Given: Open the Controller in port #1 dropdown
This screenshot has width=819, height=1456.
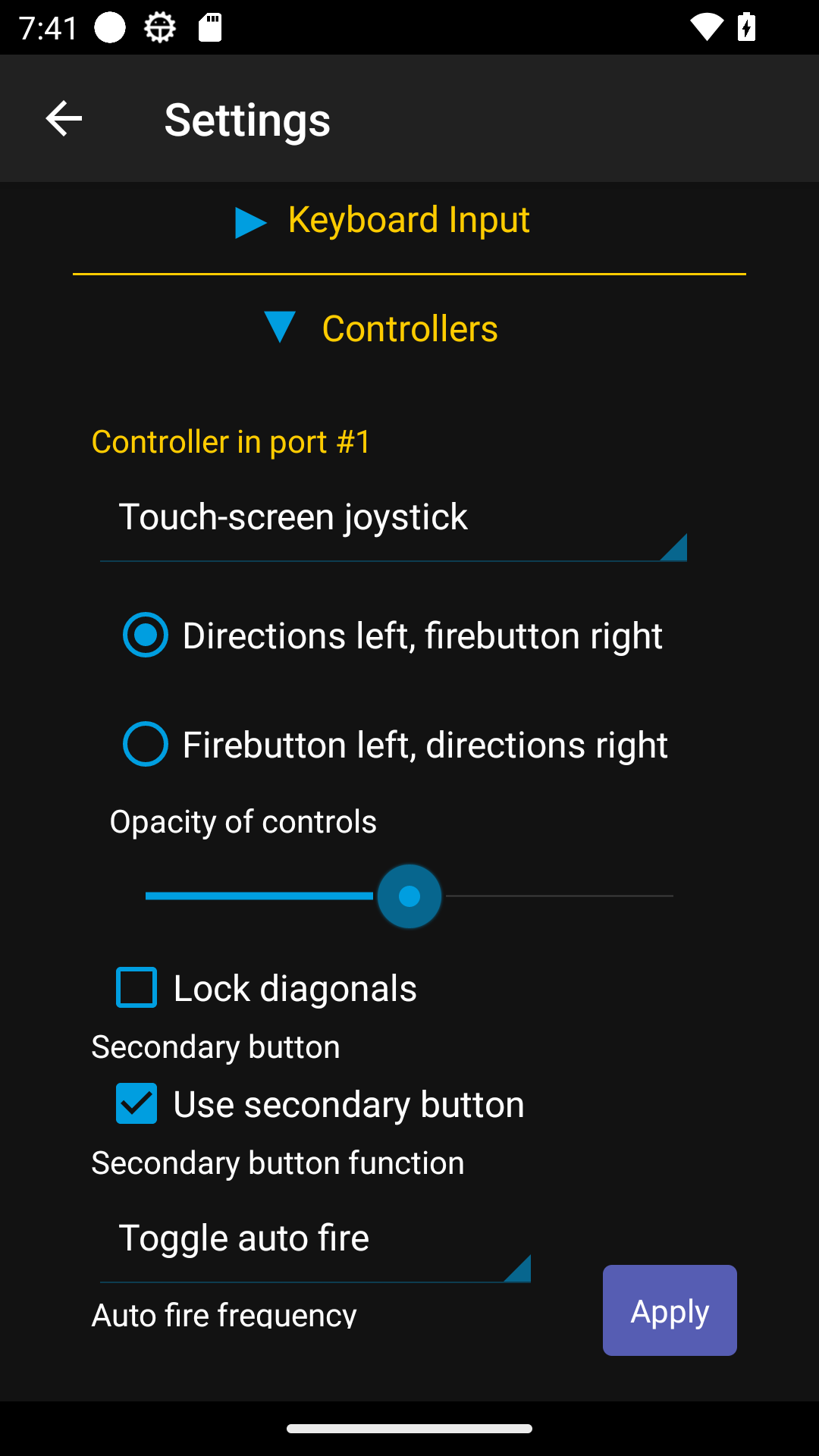Looking at the screenshot, I should tap(393, 519).
